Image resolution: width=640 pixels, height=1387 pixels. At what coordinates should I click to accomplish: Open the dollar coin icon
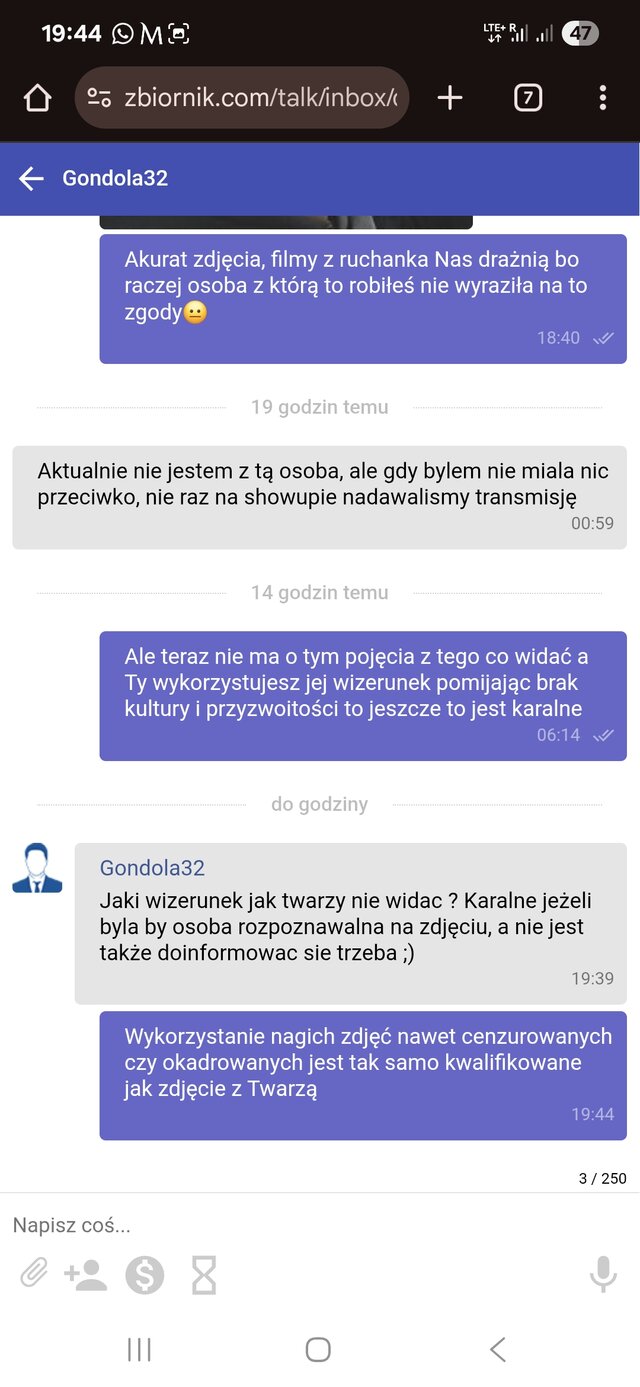145,1274
